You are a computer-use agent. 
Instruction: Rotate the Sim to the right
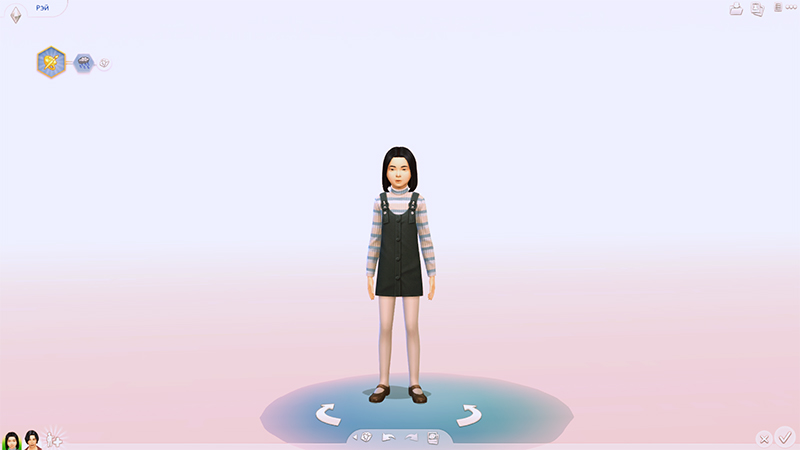[470, 413]
